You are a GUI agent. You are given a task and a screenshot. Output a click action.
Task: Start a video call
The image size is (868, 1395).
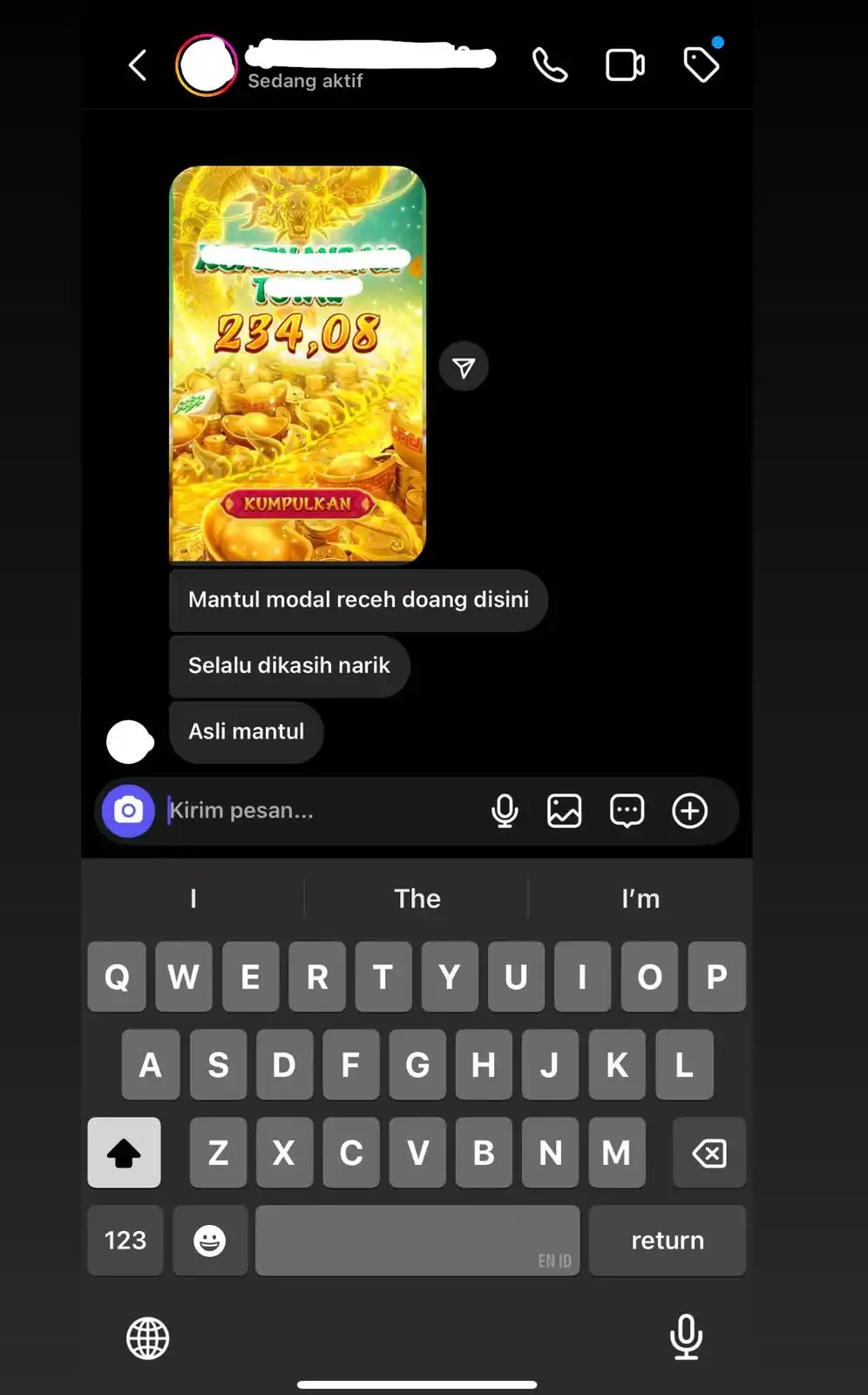[x=625, y=65]
